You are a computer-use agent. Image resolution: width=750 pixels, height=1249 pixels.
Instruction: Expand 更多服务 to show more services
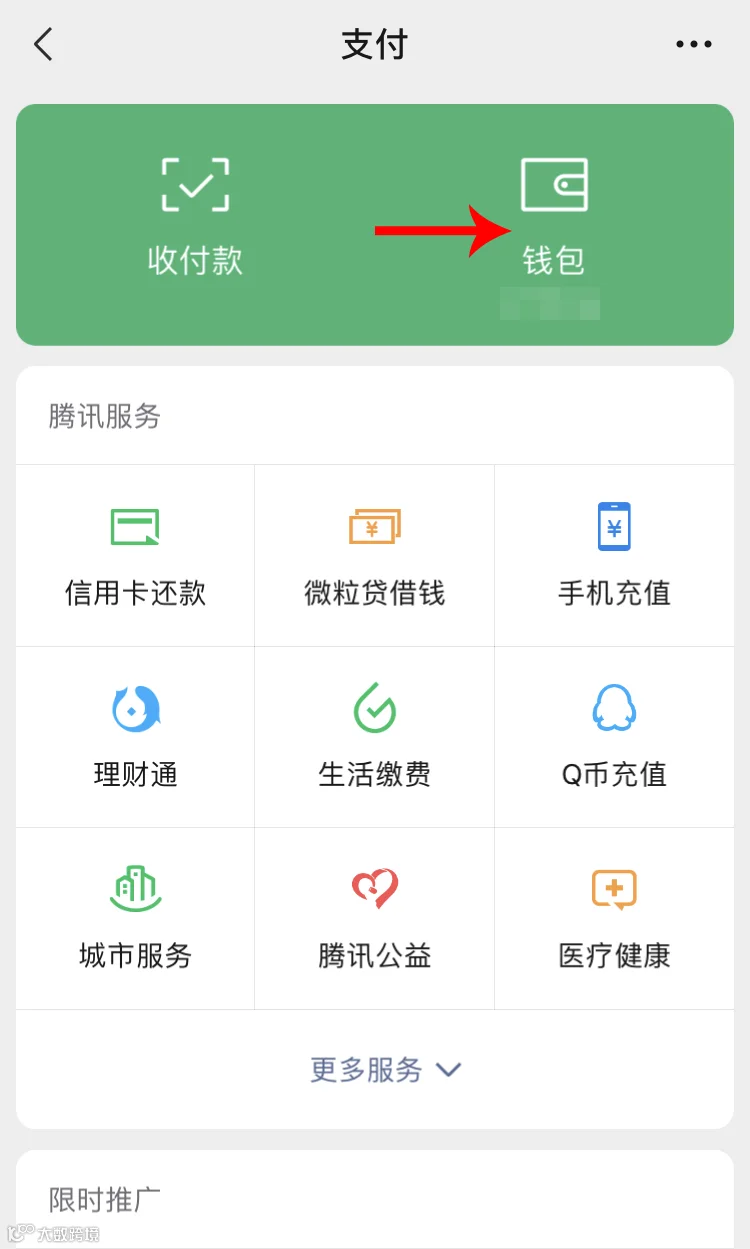point(385,1069)
